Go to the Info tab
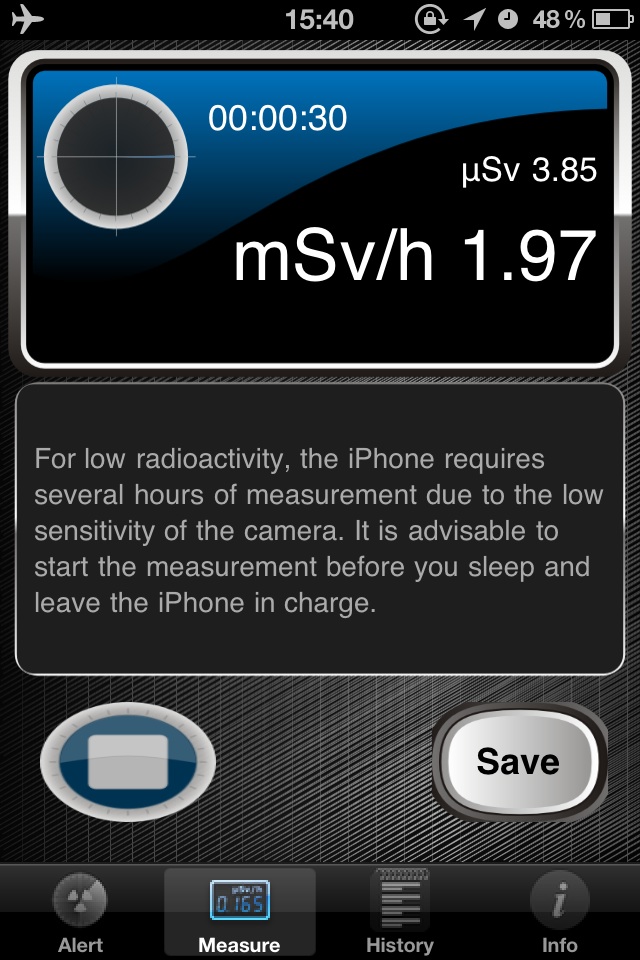The image size is (640, 960). pyautogui.click(x=559, y=912)
